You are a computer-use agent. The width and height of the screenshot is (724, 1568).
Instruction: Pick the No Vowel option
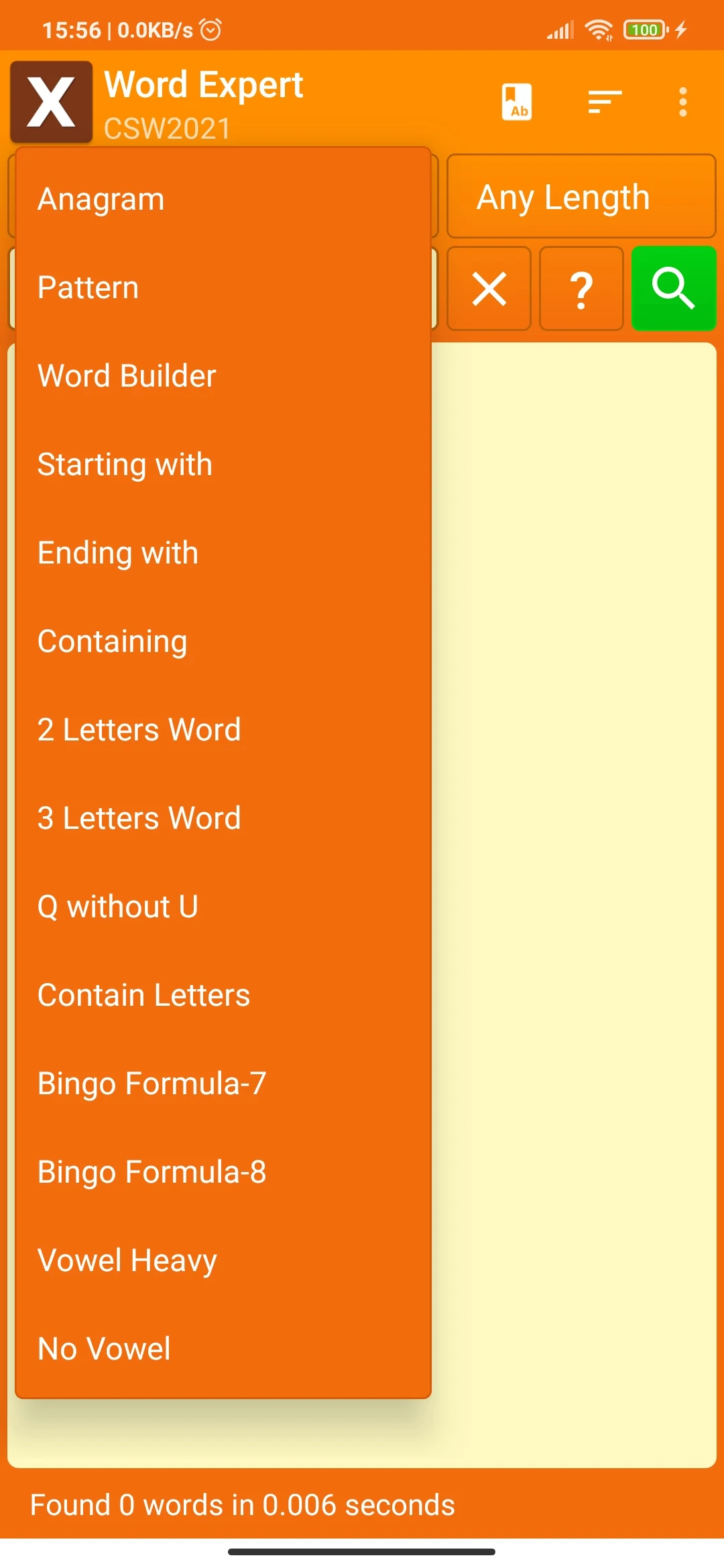tap(223, 1349)
